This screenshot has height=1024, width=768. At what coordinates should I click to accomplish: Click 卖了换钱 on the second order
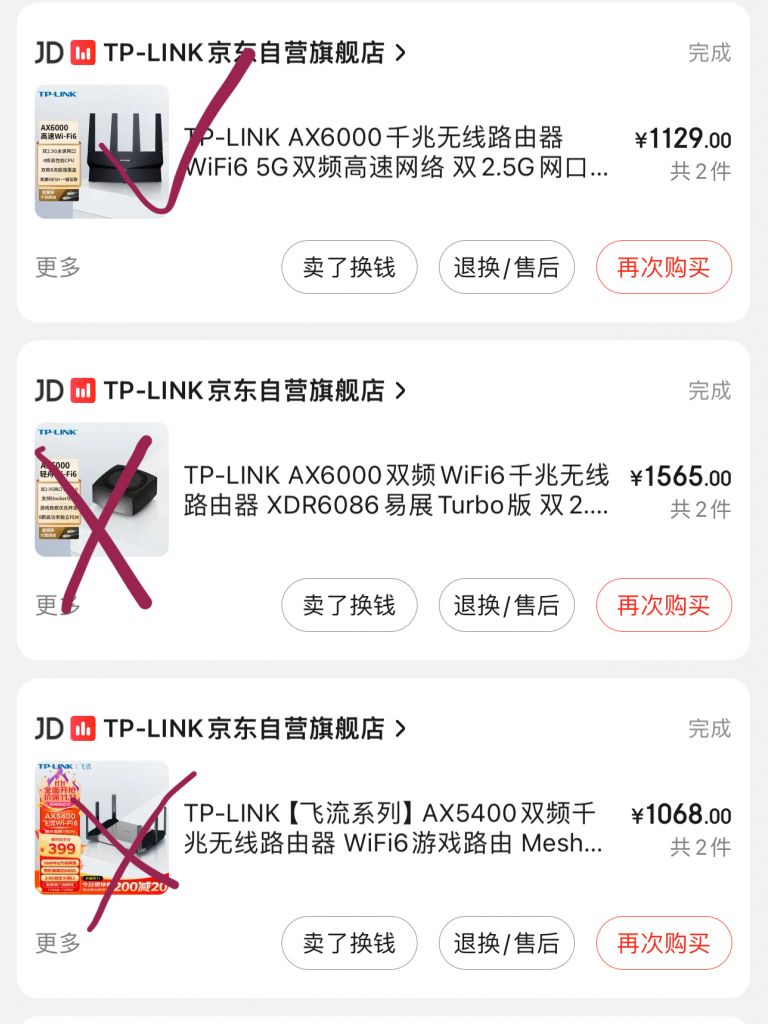[x=348, y=606]
